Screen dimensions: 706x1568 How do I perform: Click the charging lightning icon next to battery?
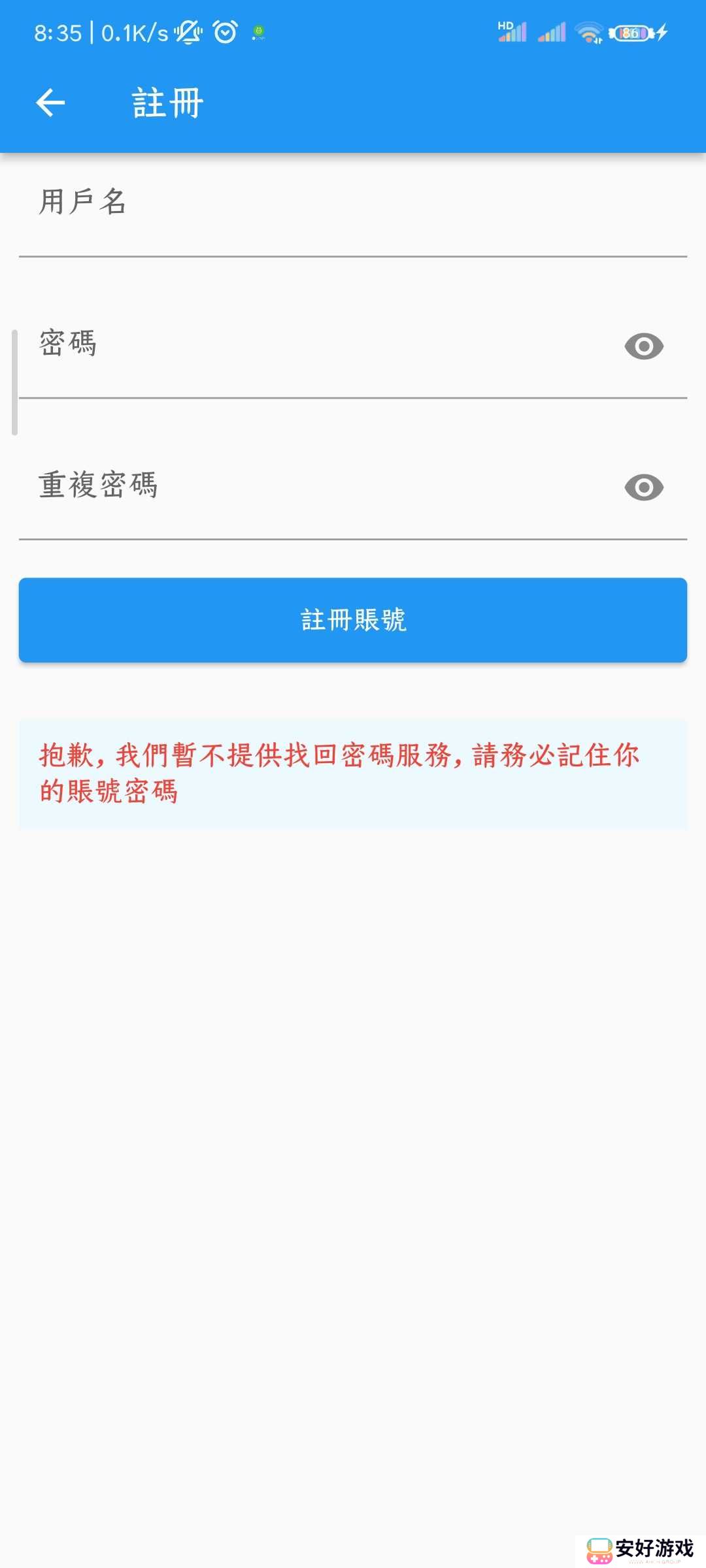662,31
